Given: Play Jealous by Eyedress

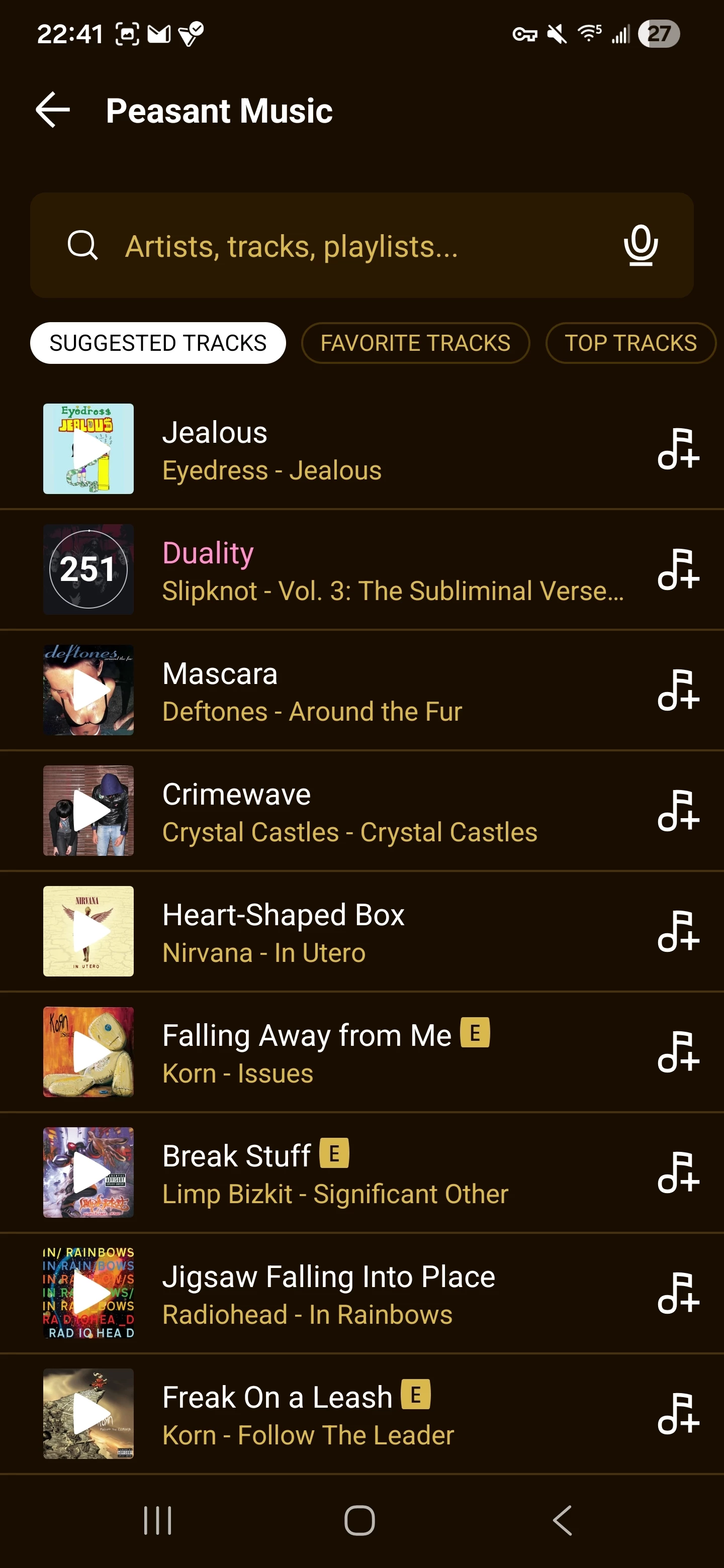Looking at the screenshot, I should pos(88,449).
